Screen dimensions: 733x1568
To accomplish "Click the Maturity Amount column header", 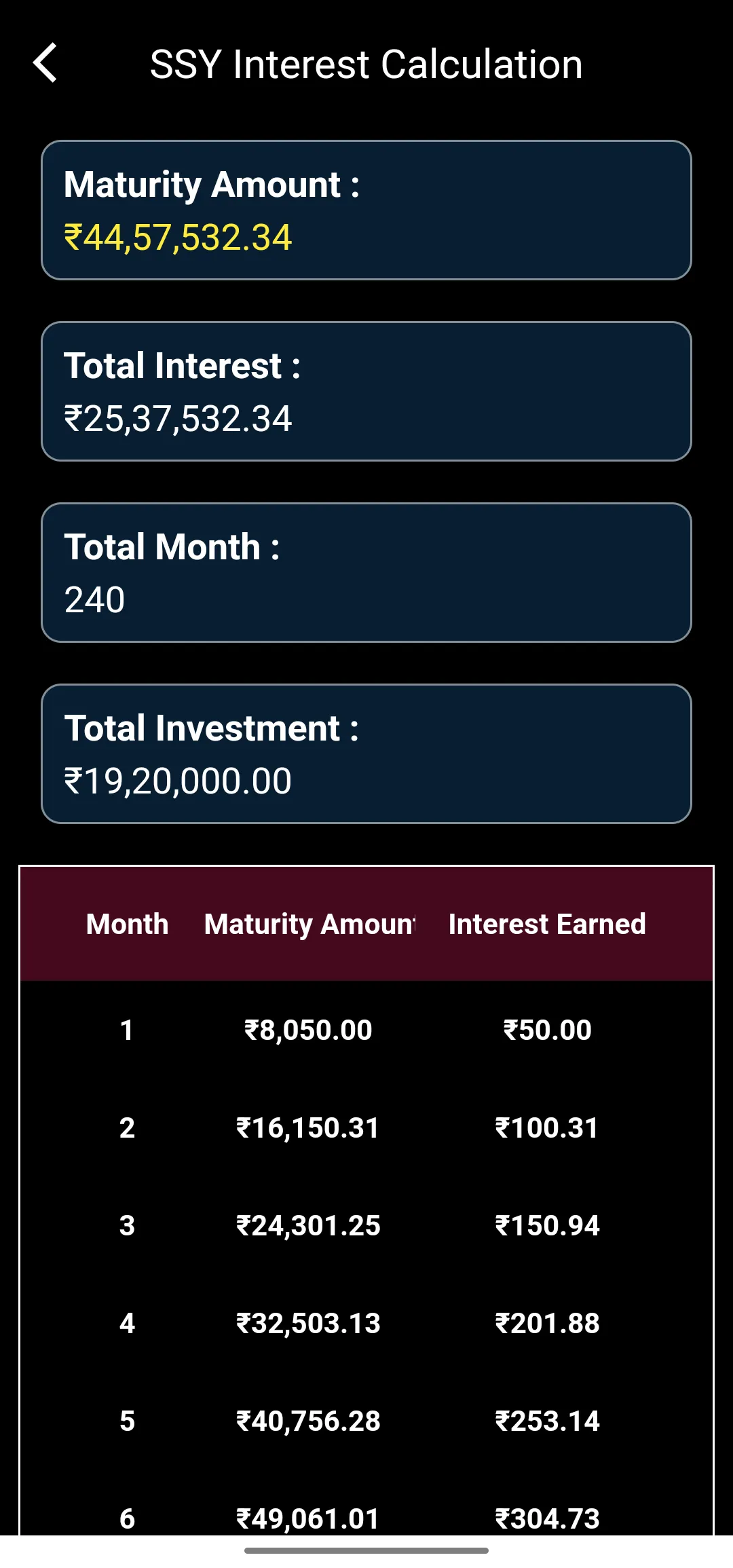I will [x=309, y=924].
